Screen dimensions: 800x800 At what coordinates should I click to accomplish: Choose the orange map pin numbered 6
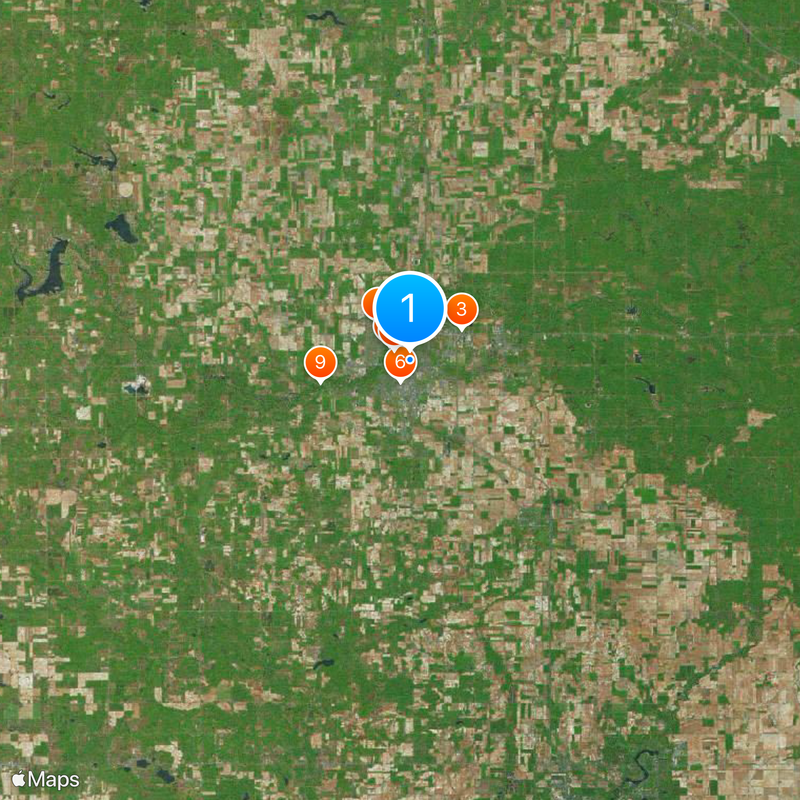pos(398,362)
